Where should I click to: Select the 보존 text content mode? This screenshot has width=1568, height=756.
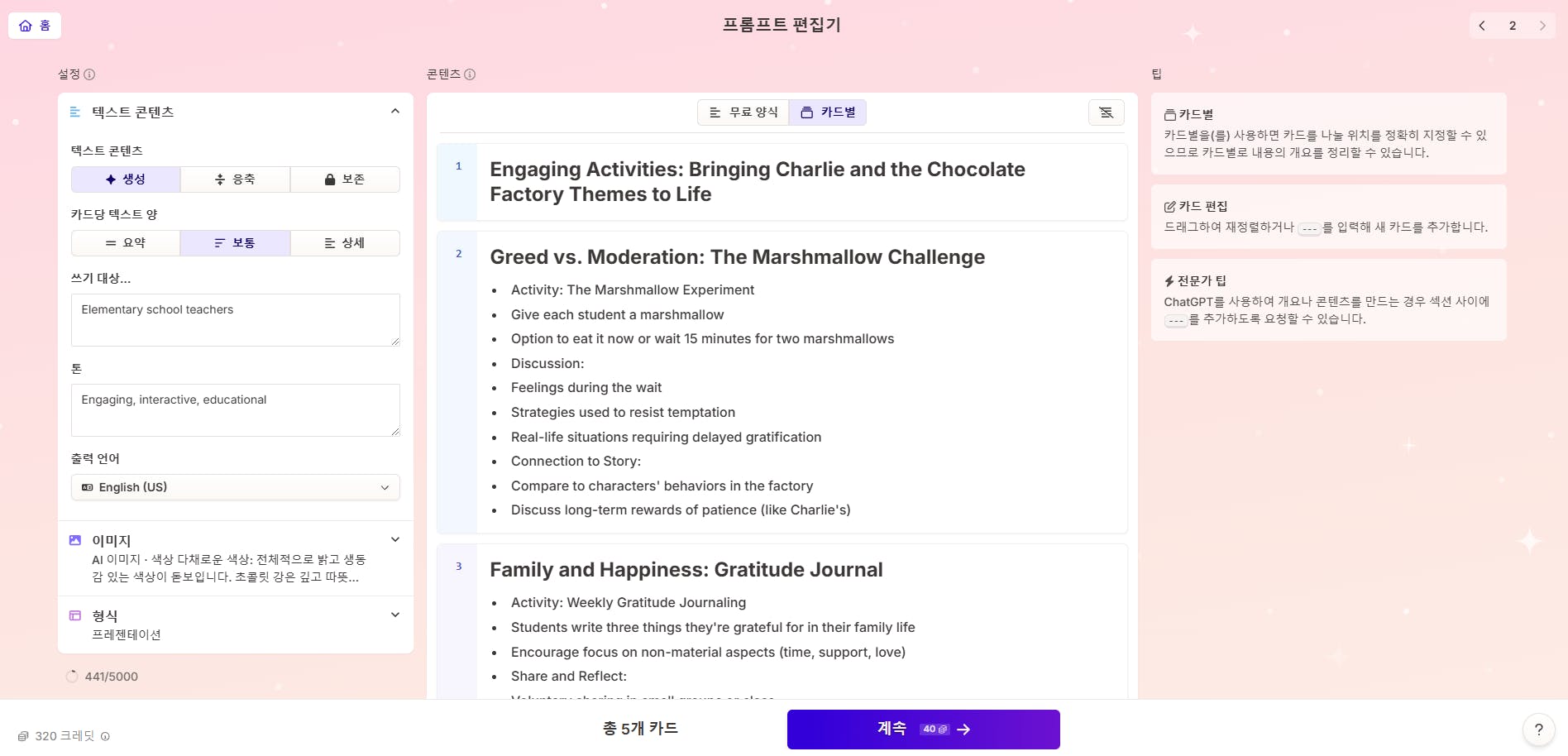click(345, 179)
